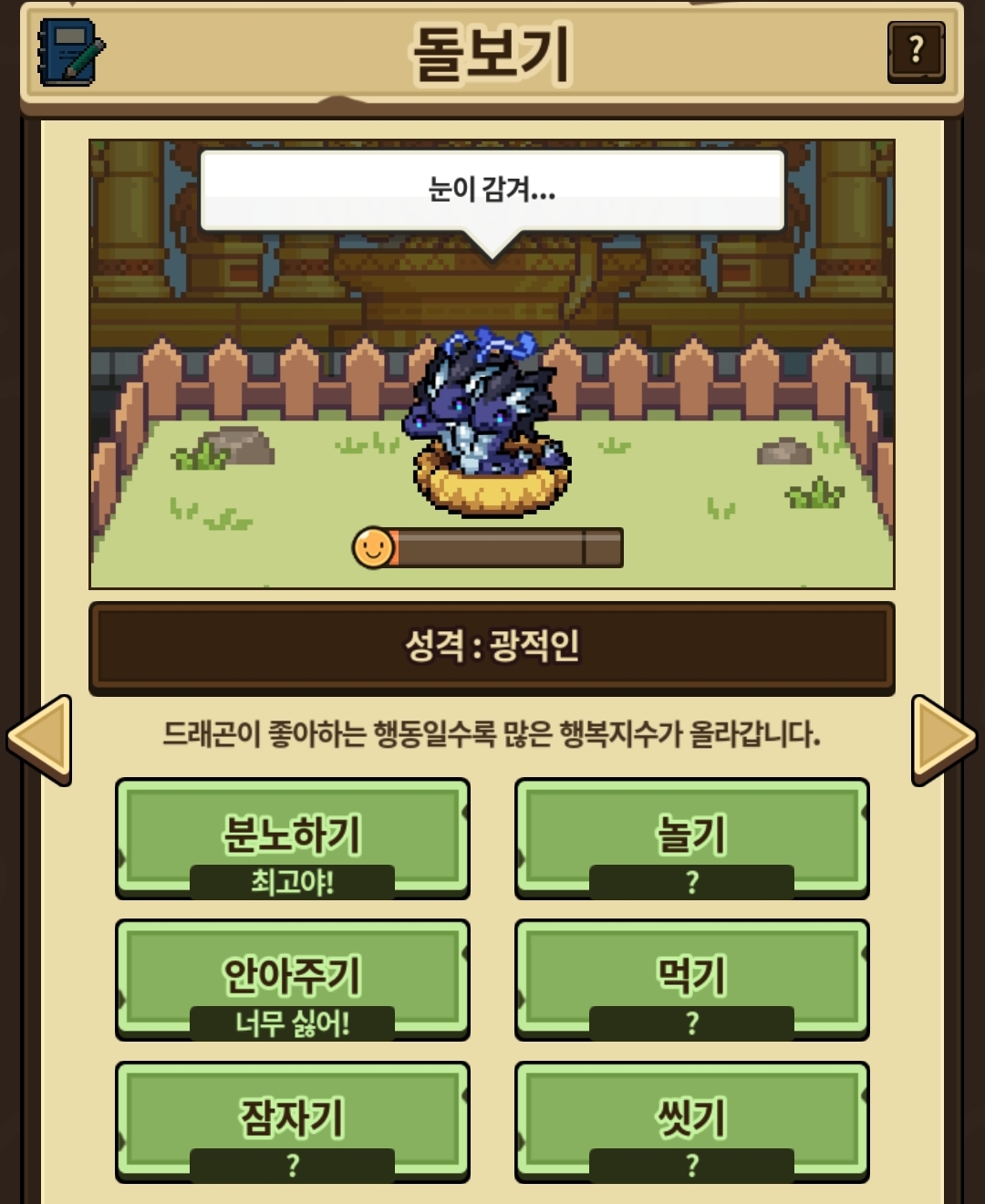Go to the next dragon with right arrow

point(943,739)
